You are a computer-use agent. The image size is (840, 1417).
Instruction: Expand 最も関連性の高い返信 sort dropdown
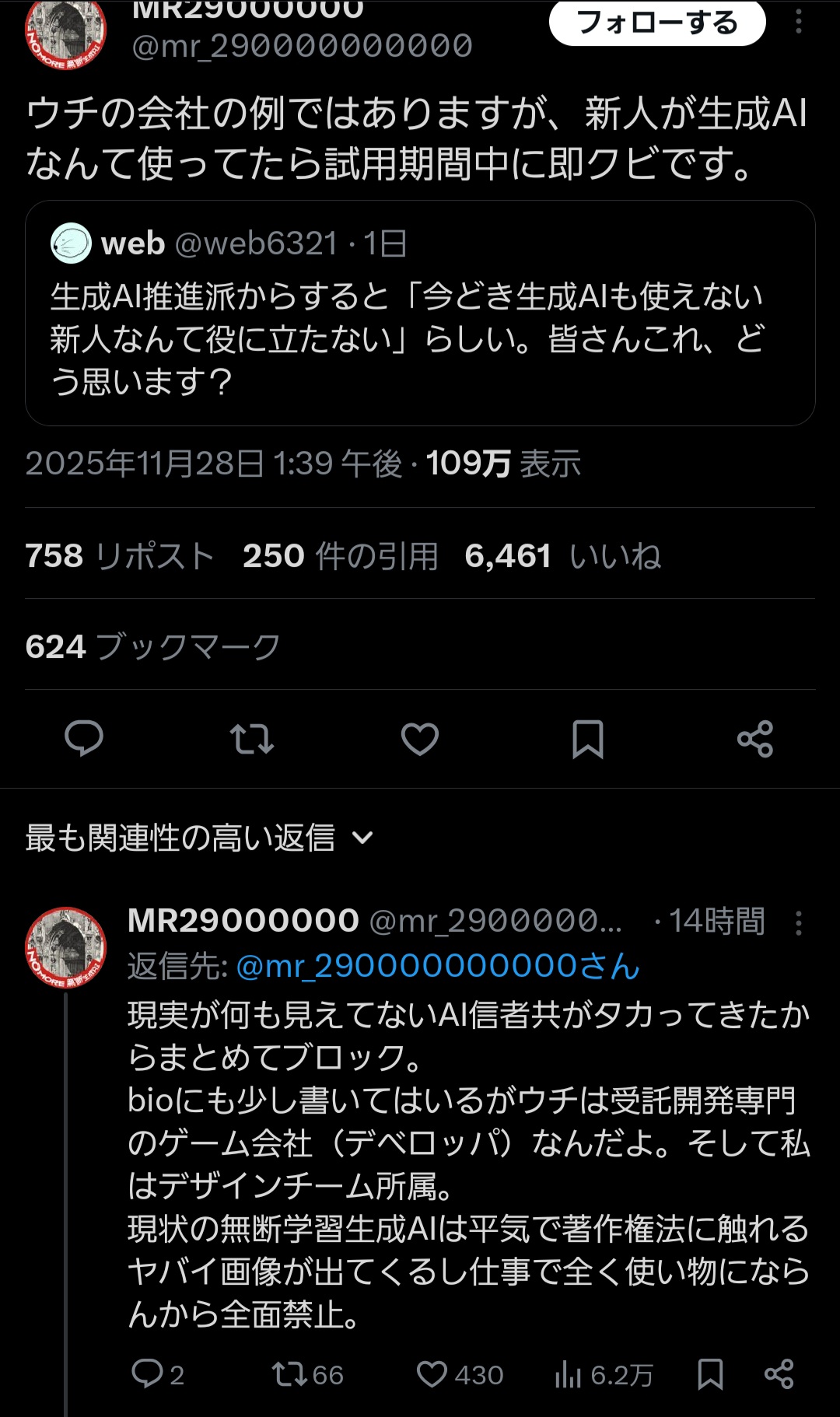point(200,838)
